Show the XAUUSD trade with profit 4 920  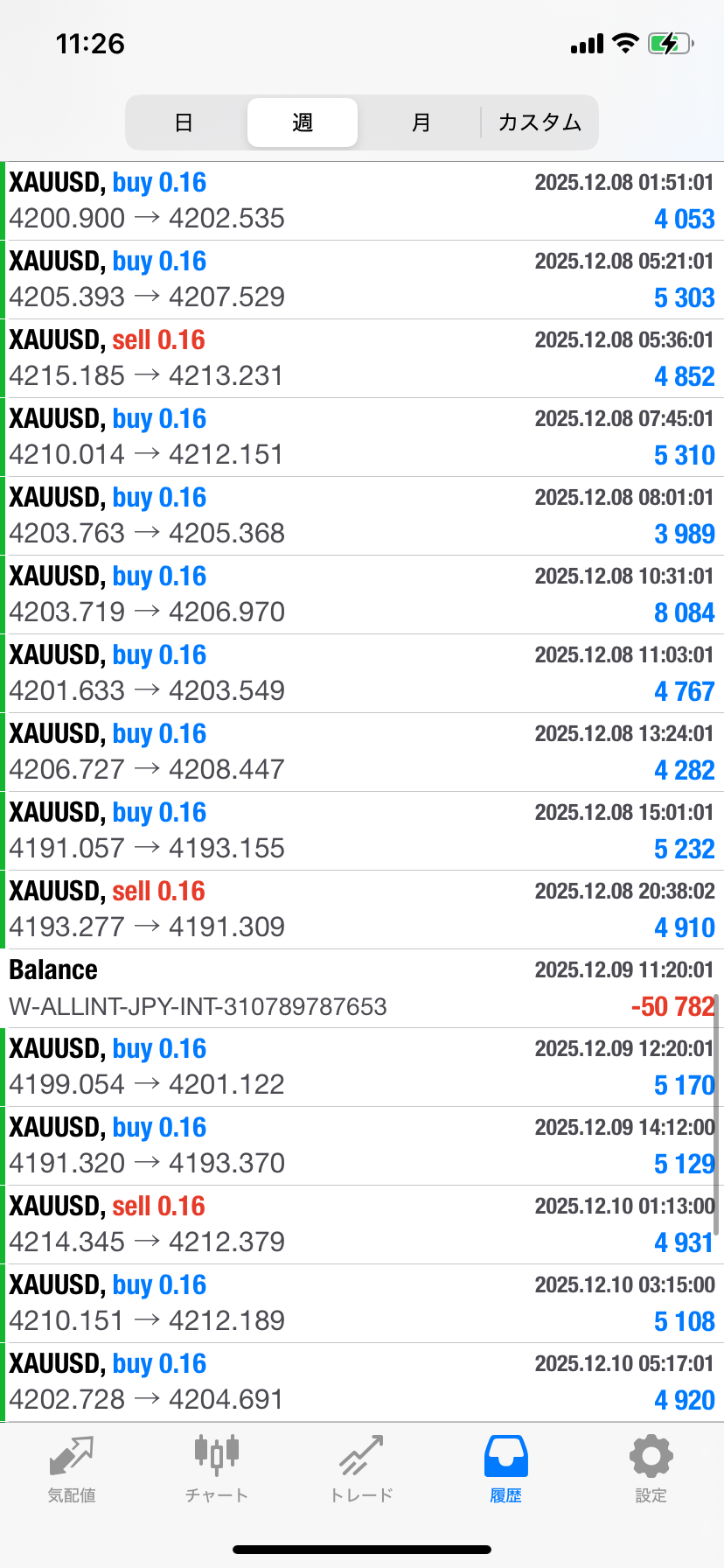[x=362, y=1382]
